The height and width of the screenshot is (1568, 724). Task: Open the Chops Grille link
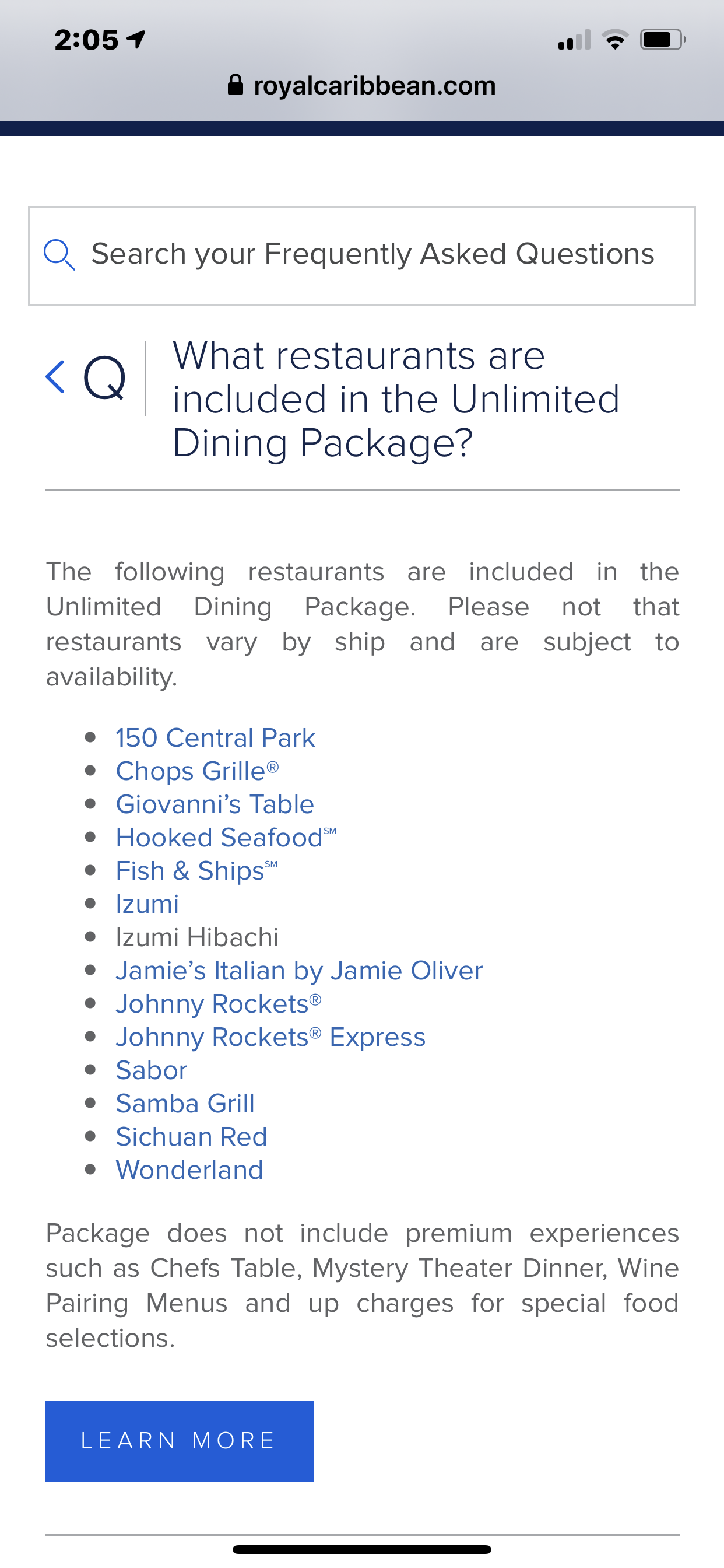pos(197,771)
